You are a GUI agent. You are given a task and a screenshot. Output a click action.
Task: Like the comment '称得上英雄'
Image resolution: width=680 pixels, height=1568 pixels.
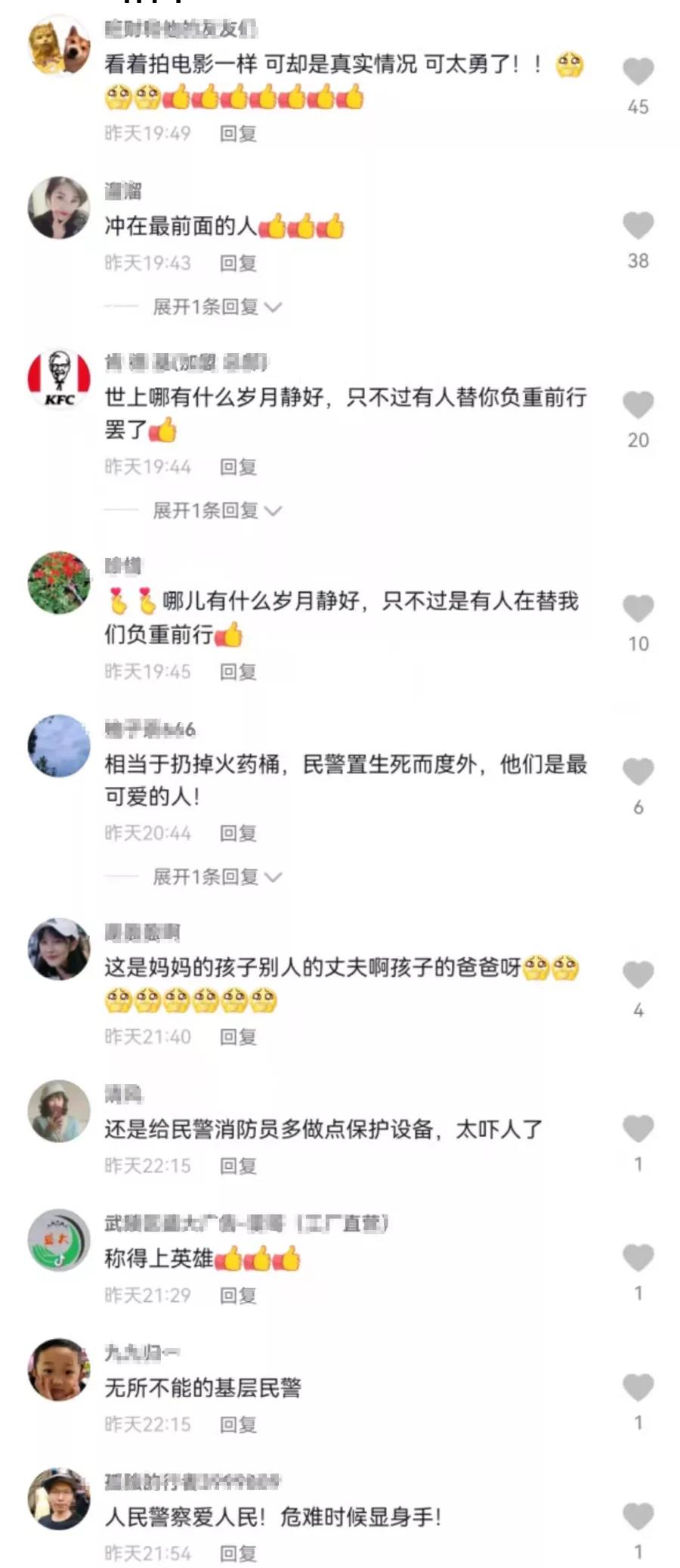pyautogui.click(x=638, y=1259)
